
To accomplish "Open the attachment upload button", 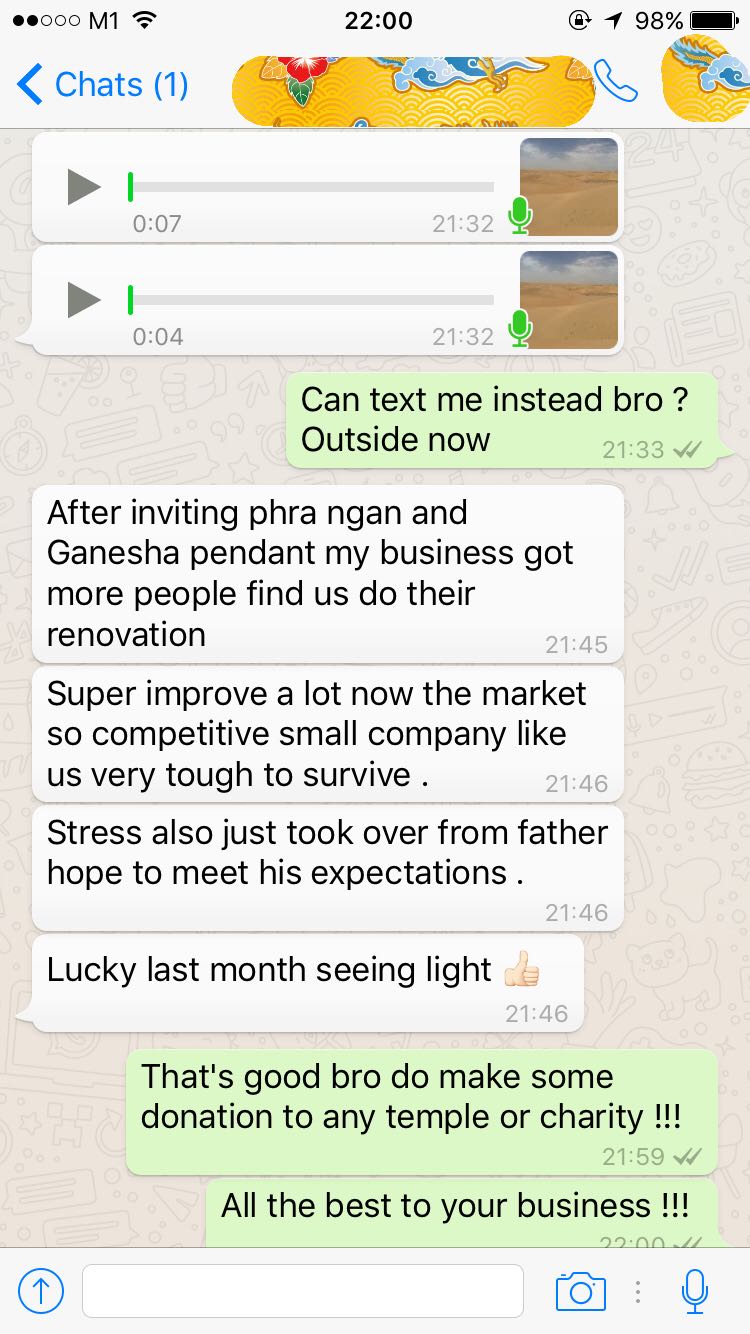I will click(x=41, y=1291).
